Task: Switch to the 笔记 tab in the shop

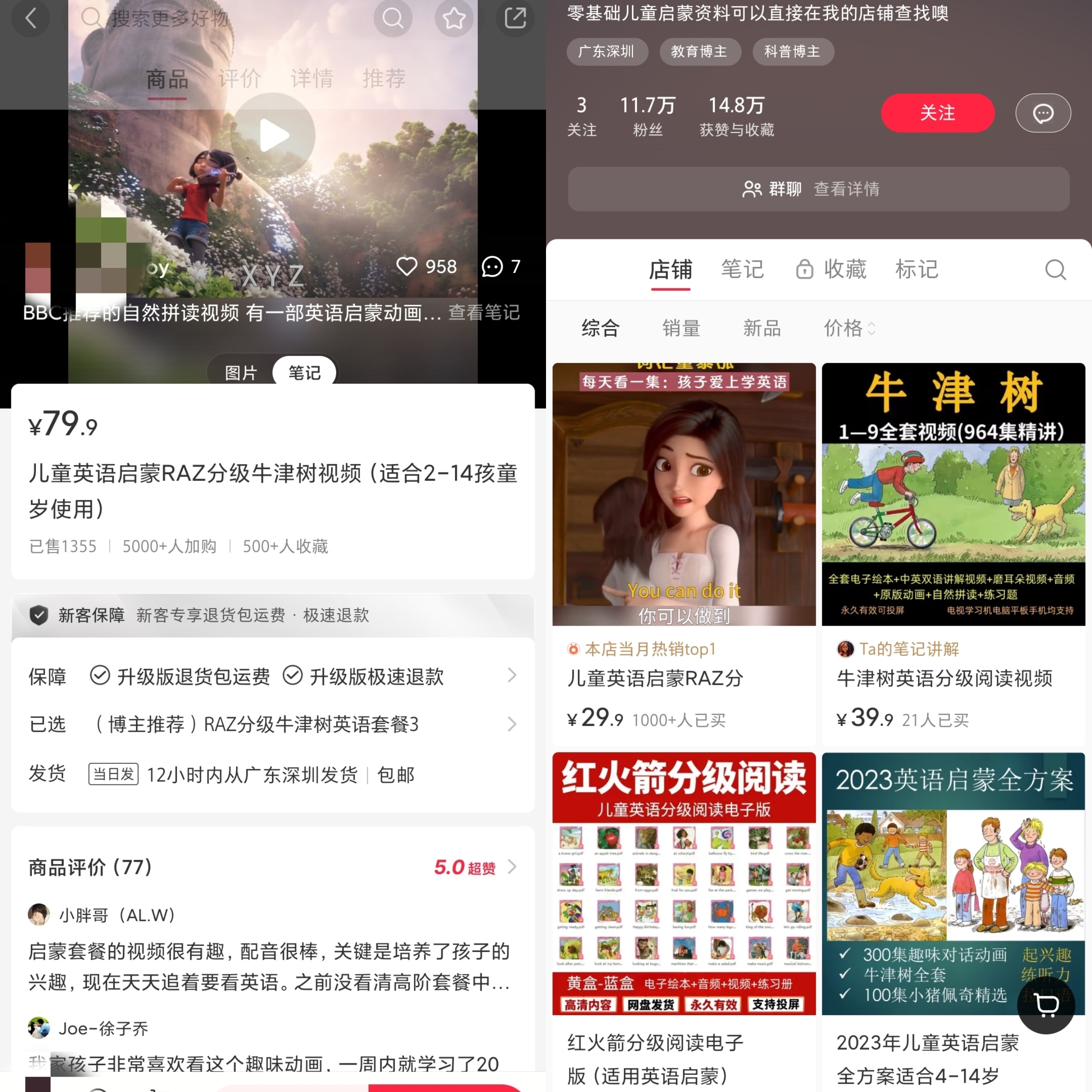Action: click(x=742, y=270)
